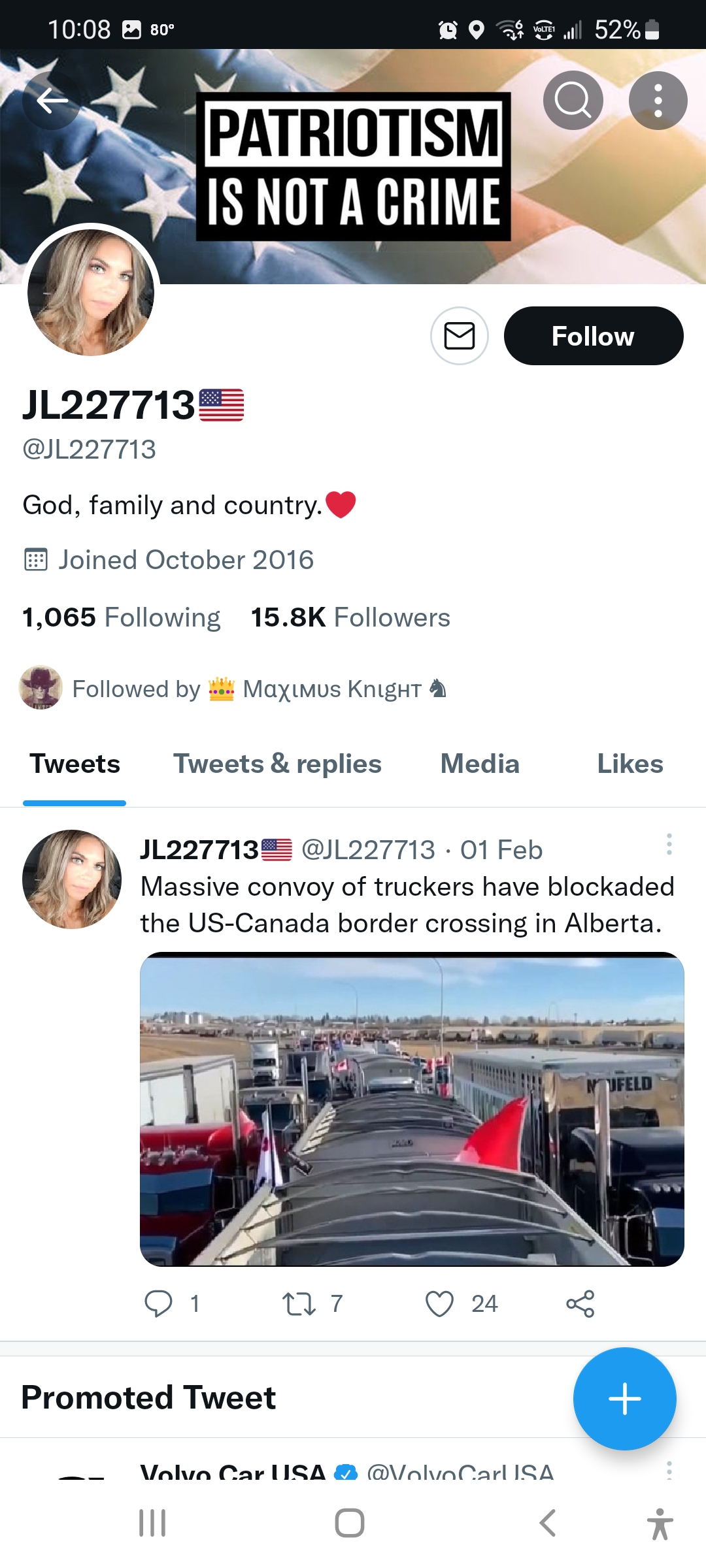The image size is (706, 1568).
Task: Go to the system home screen
Action: click(x=350, y=1523)
